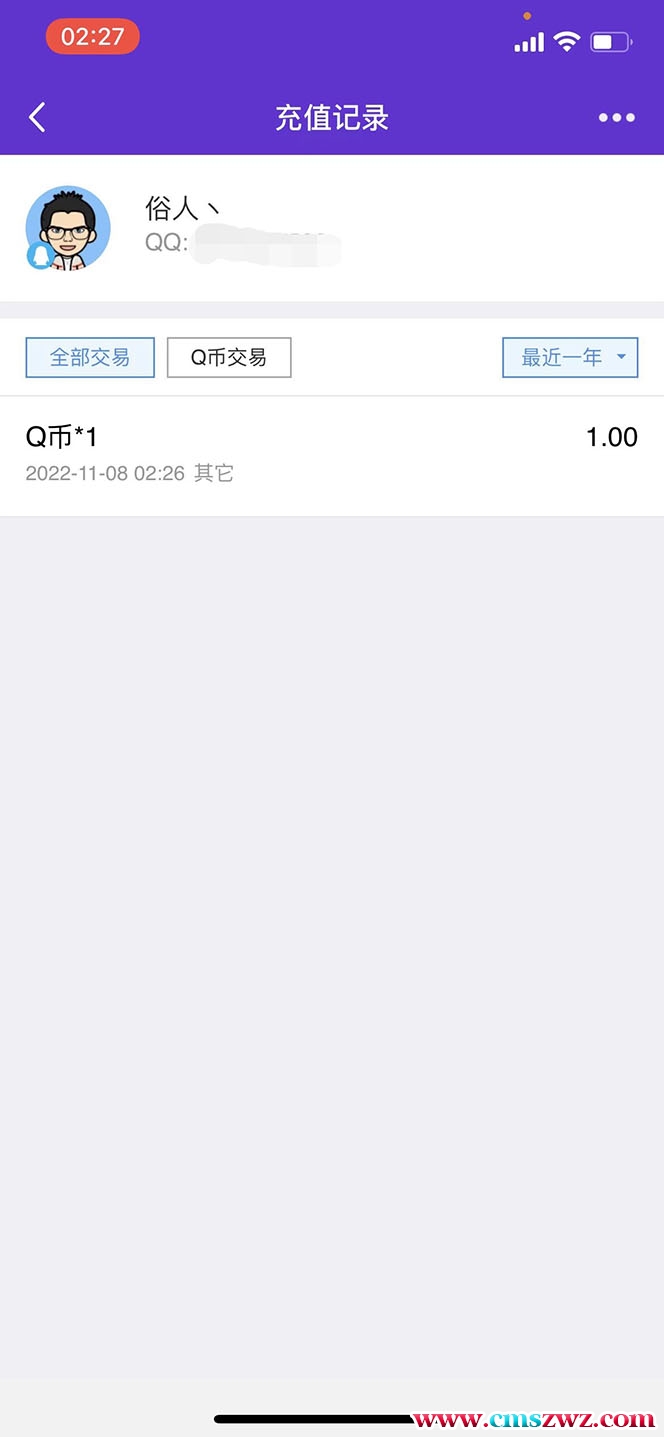
Task: Open the Q币*1 transaction record
Action: point(331,454)
